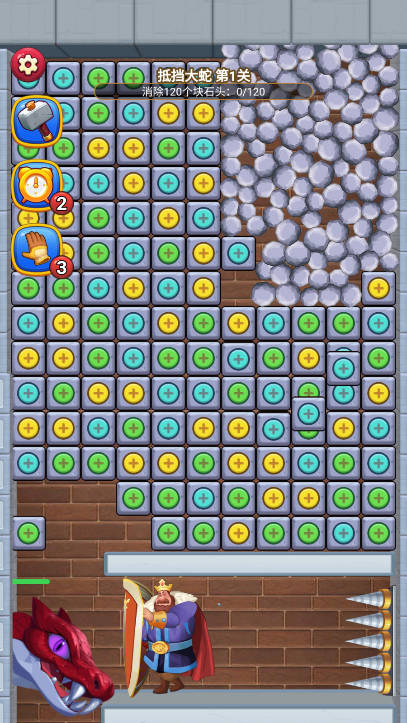Use the alarm clock booster

click(x=37, y=185)
